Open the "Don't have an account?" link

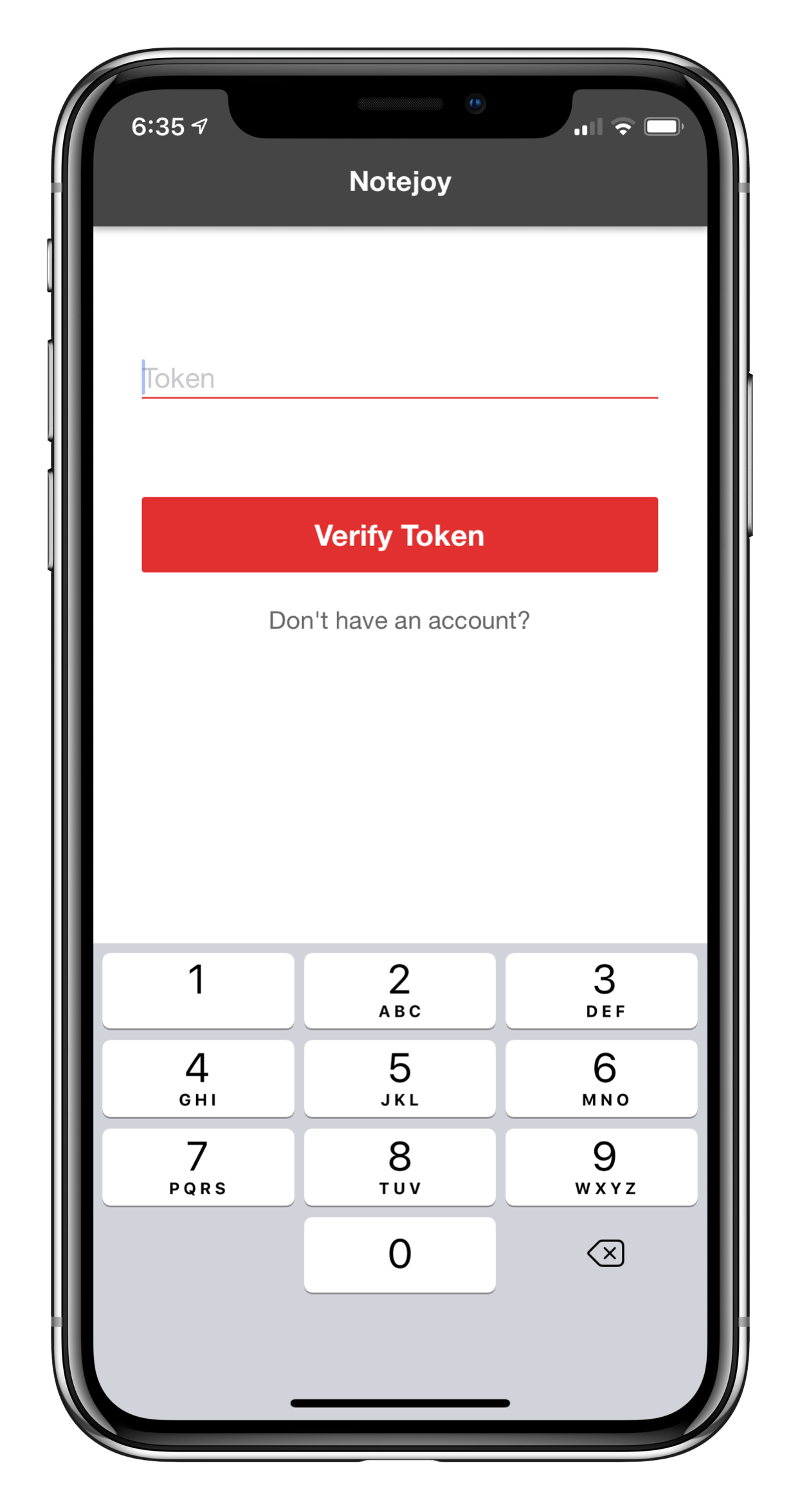[x=399, y=621]
